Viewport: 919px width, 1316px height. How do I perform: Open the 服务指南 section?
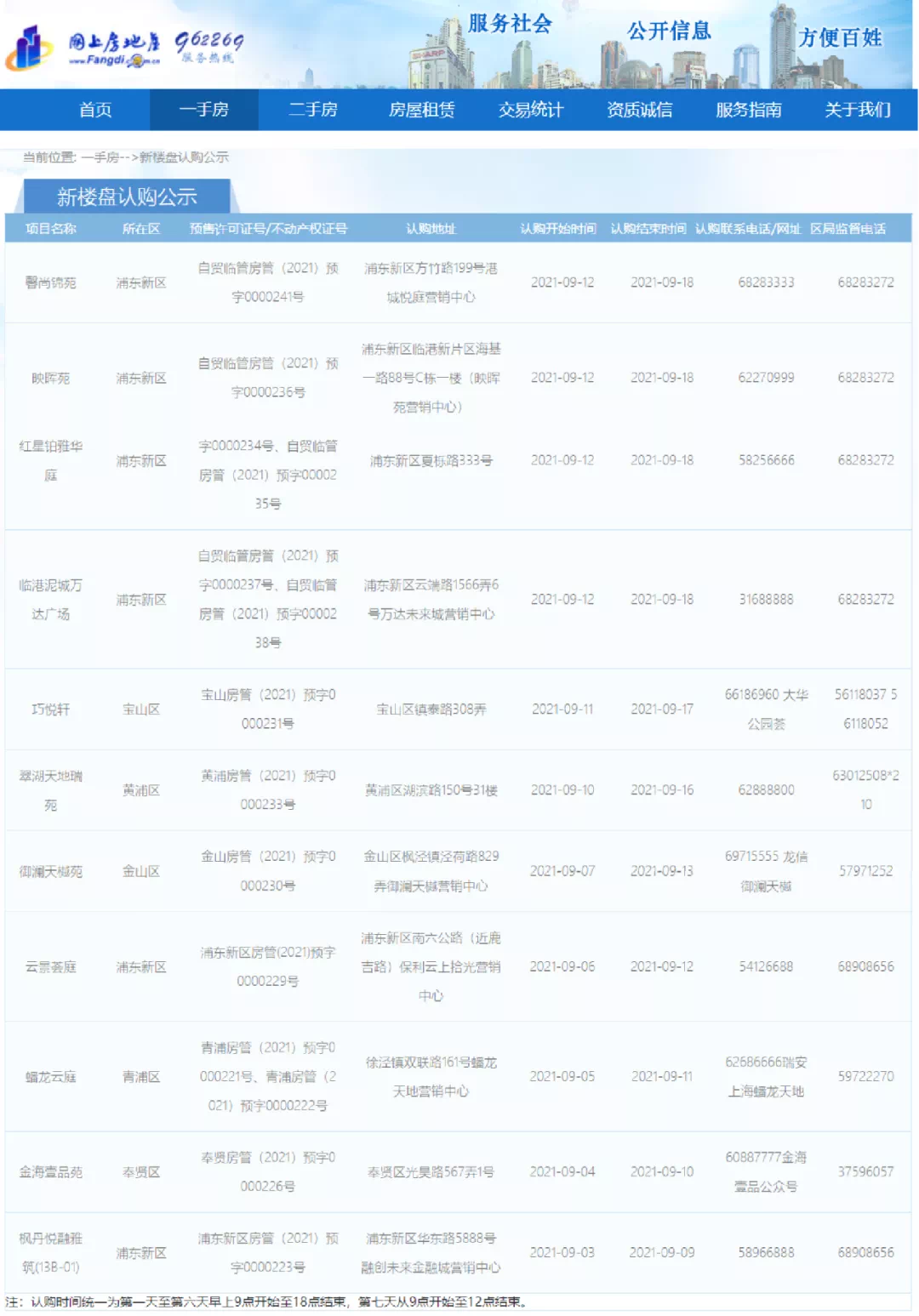click(x=749, y=110)
